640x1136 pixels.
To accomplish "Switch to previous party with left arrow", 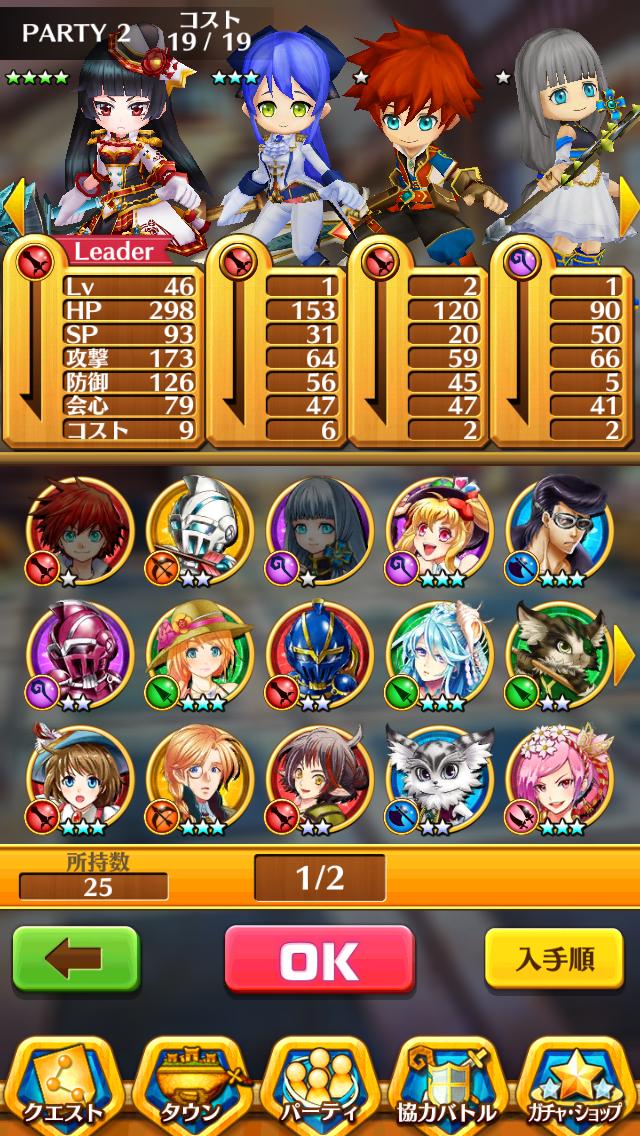I will click(x=12, y=207).
